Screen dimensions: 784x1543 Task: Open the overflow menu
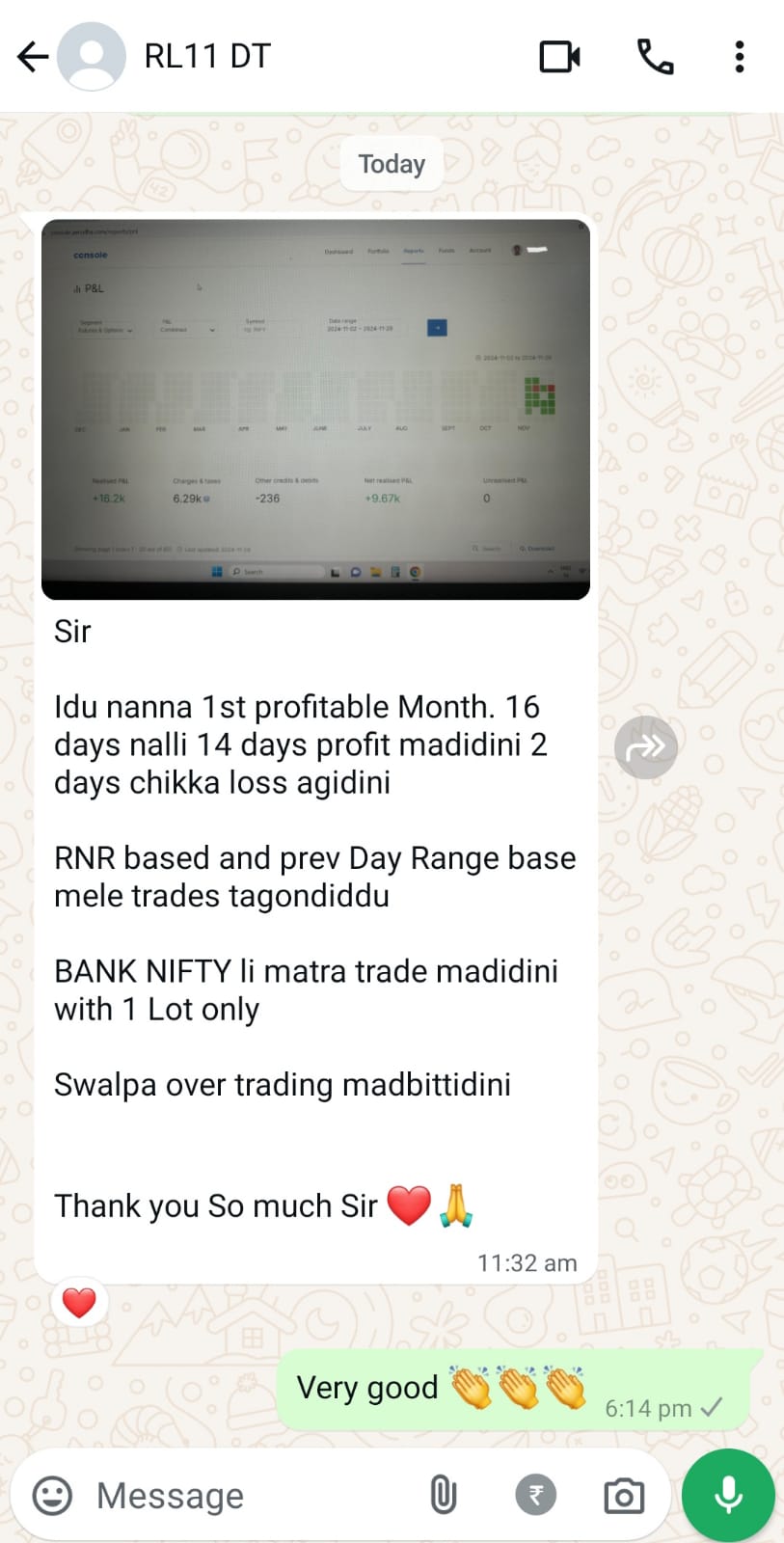tap(740, 57)
